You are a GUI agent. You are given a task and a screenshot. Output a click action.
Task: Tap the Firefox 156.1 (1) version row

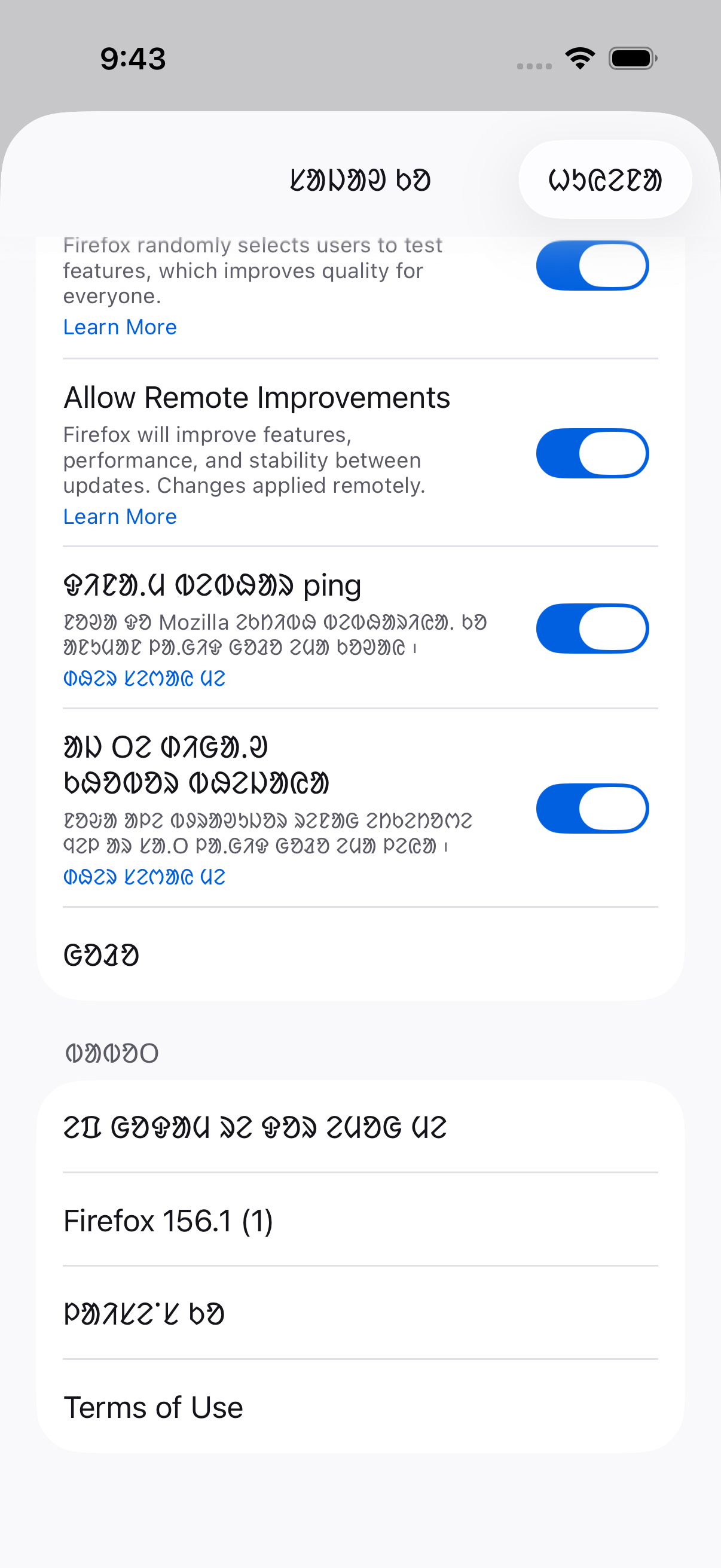360,1221
